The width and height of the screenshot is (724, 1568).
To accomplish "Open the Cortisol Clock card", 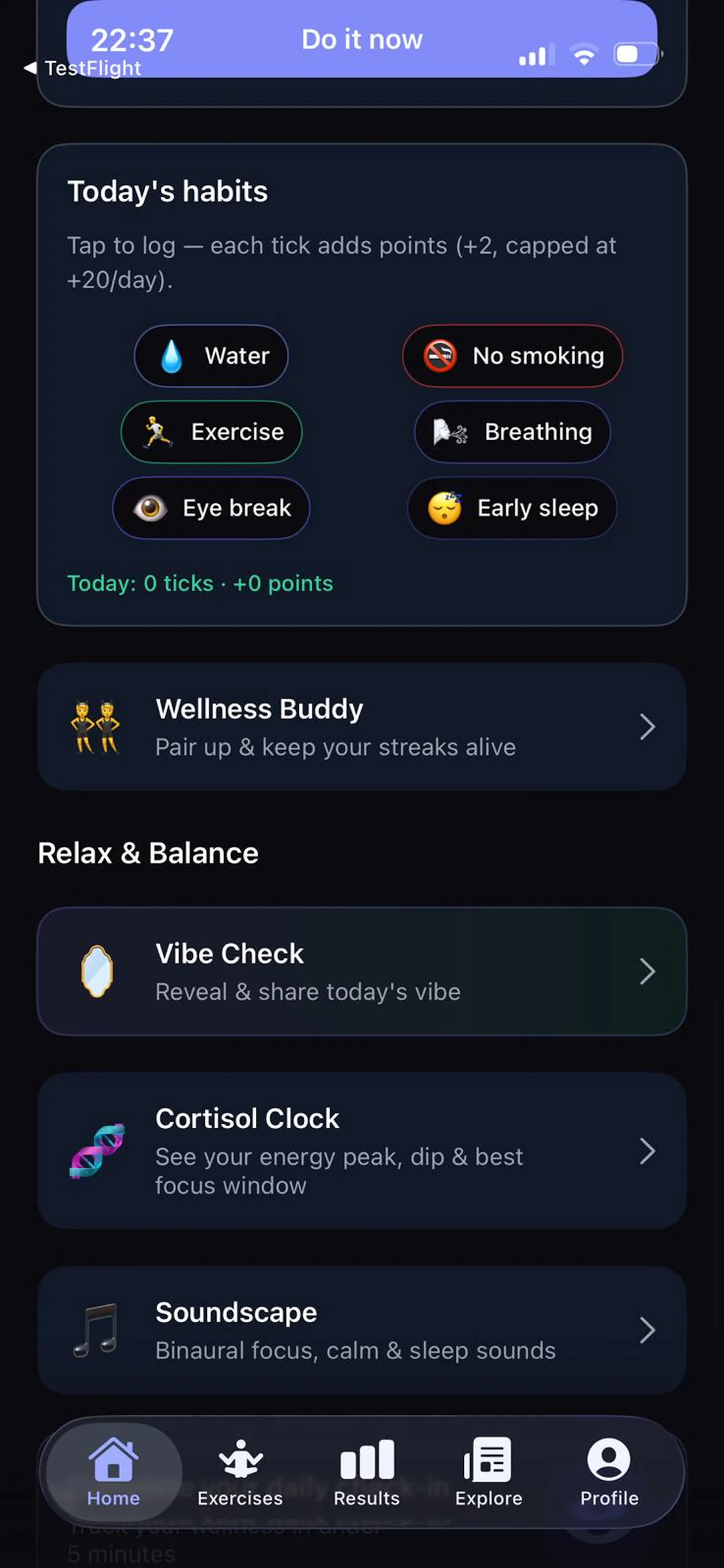I will [x=362, y=1151].
